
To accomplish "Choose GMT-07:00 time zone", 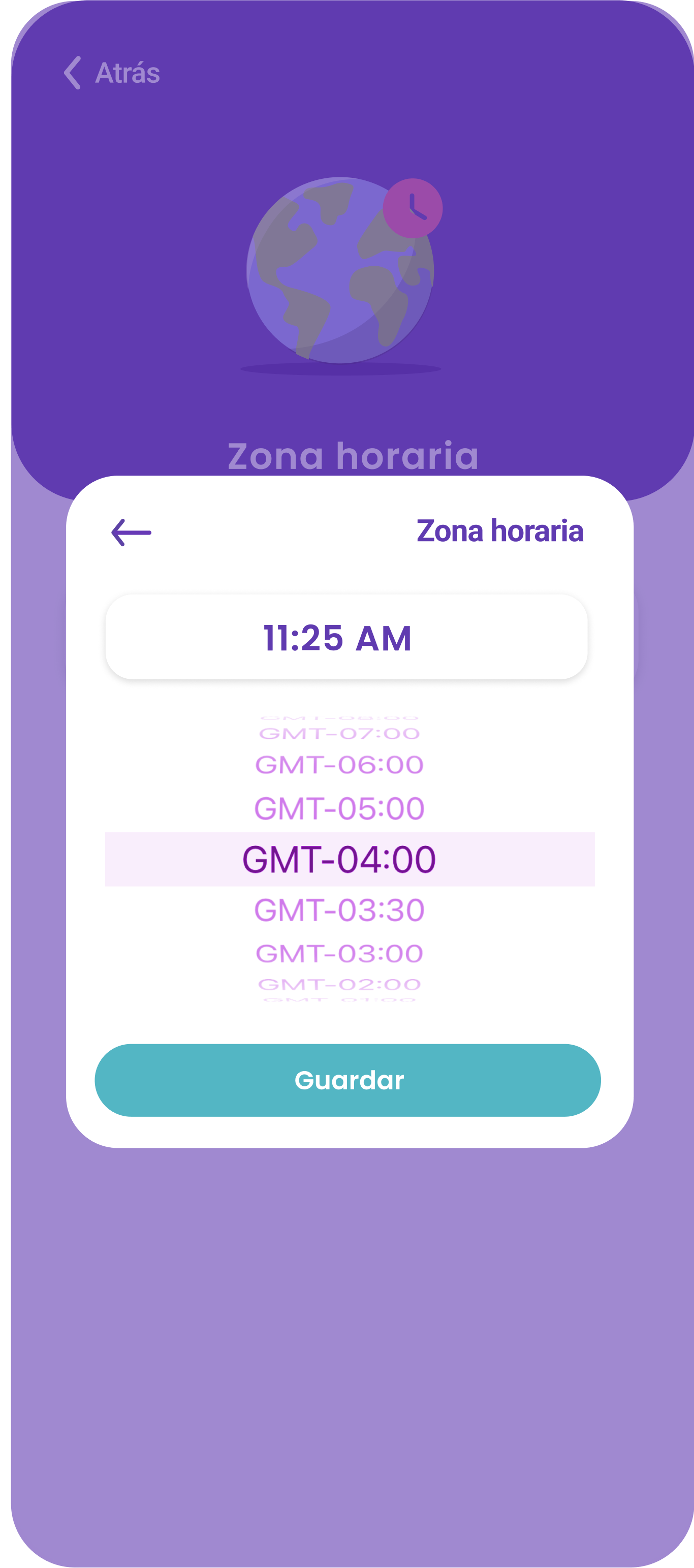I will tap(339, 734).
